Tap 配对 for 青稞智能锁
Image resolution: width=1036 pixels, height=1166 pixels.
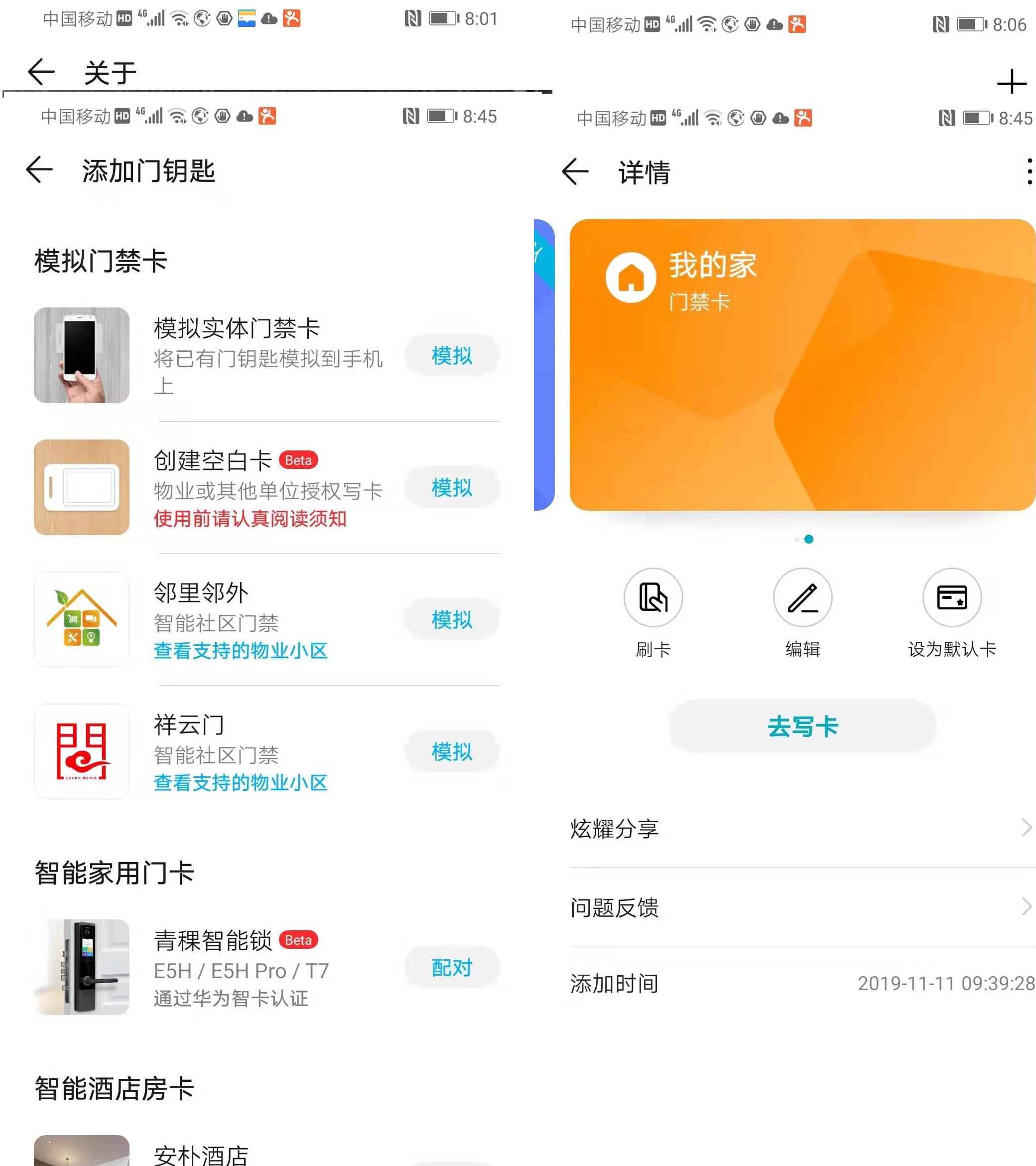click(x=452, y=968)
